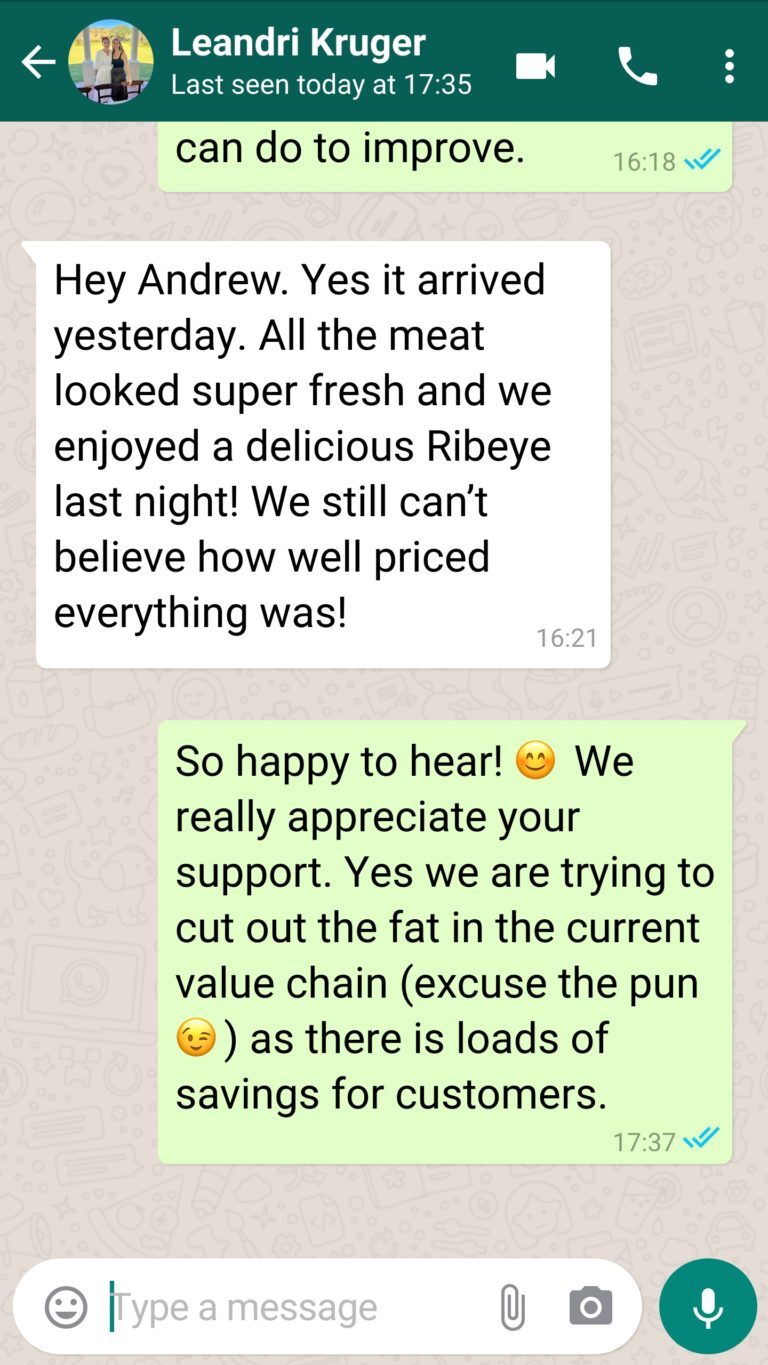Start a voice call with Leandri

coord(637,66)
